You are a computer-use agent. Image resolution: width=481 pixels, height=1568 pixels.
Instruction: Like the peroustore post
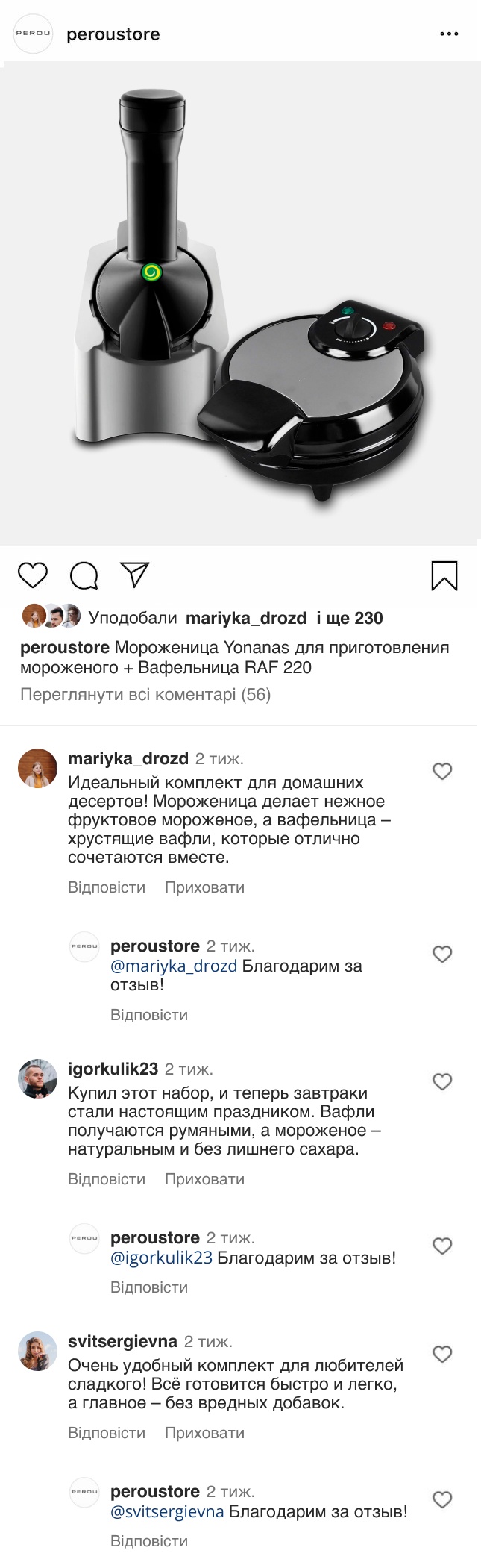(x=33, y=575)
